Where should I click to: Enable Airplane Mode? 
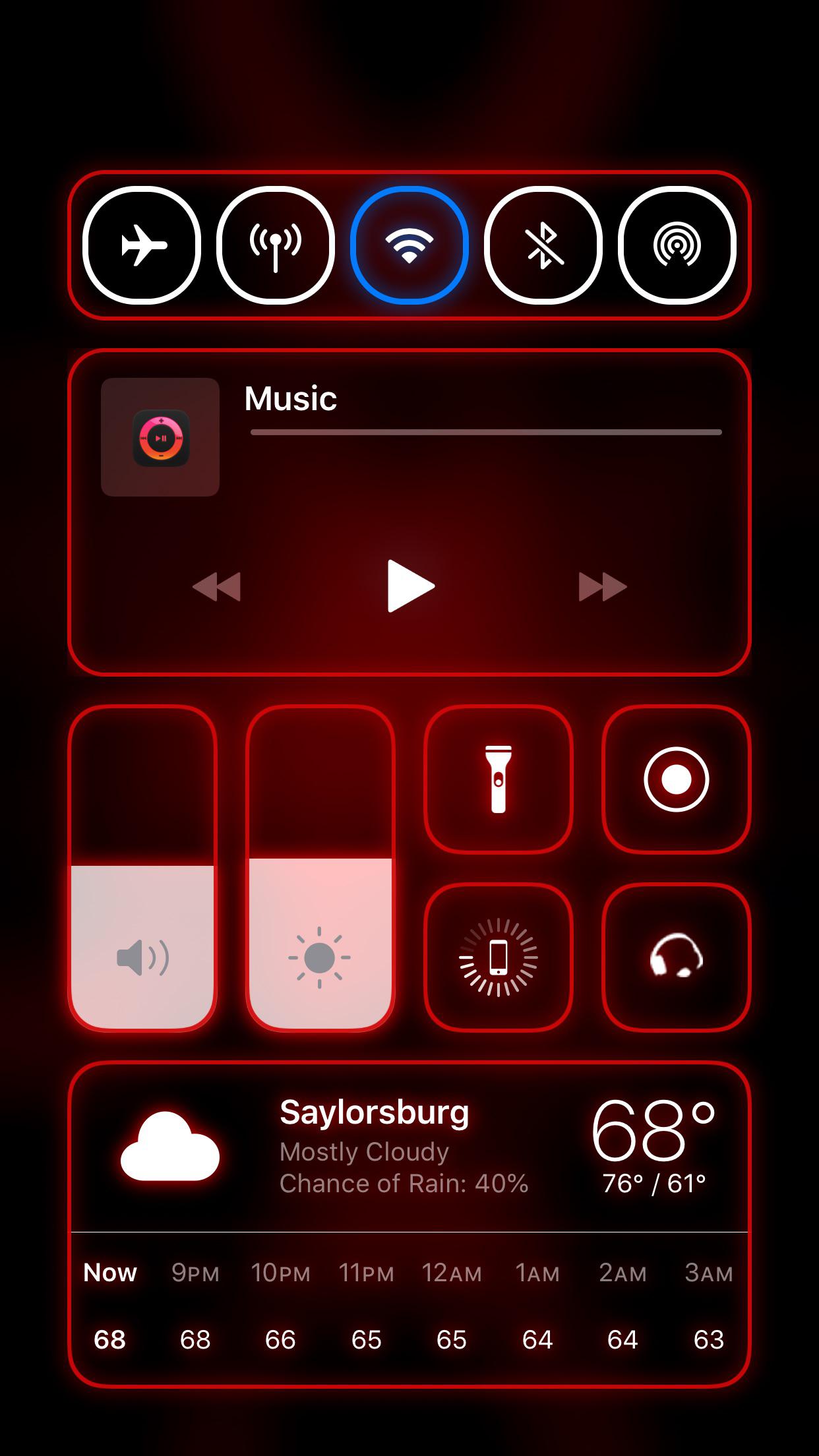point(142,245)
